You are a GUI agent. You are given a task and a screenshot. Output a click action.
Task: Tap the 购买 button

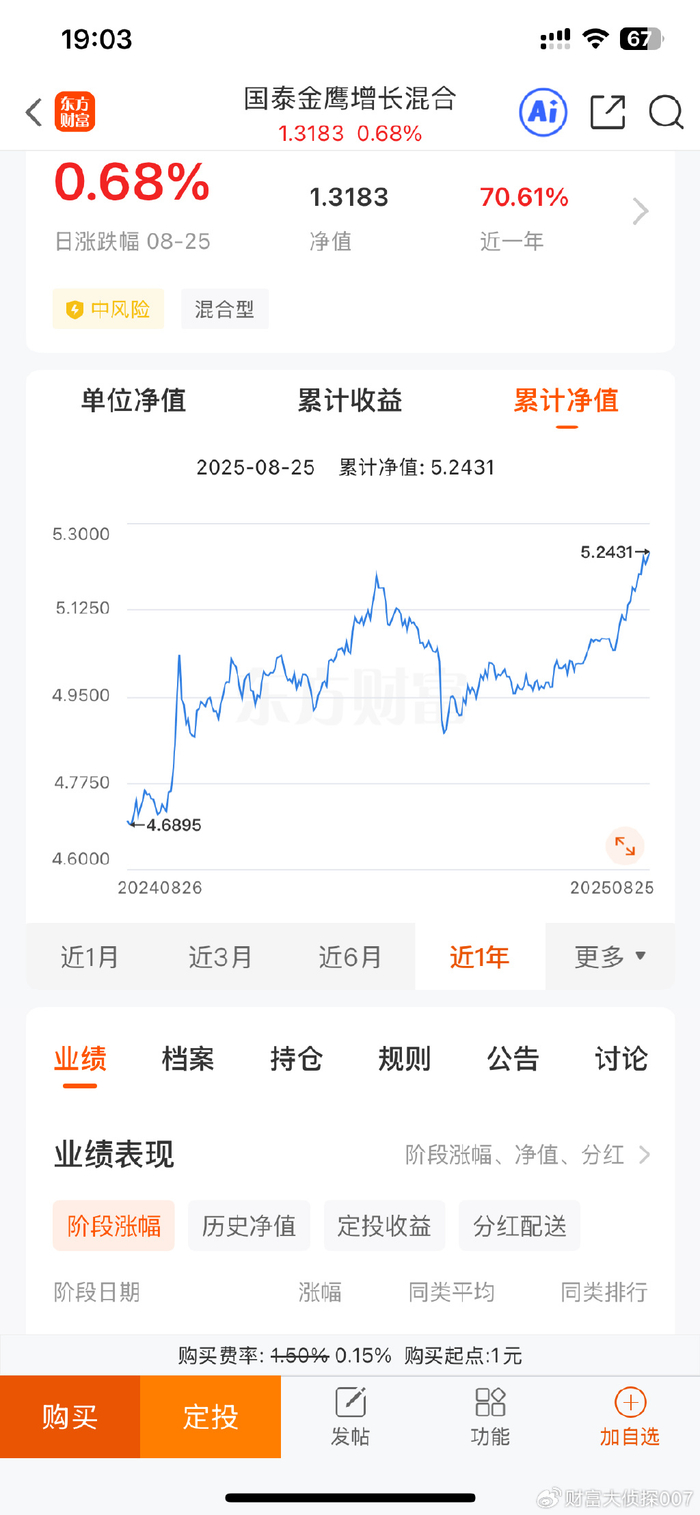tap(70, 1417)
